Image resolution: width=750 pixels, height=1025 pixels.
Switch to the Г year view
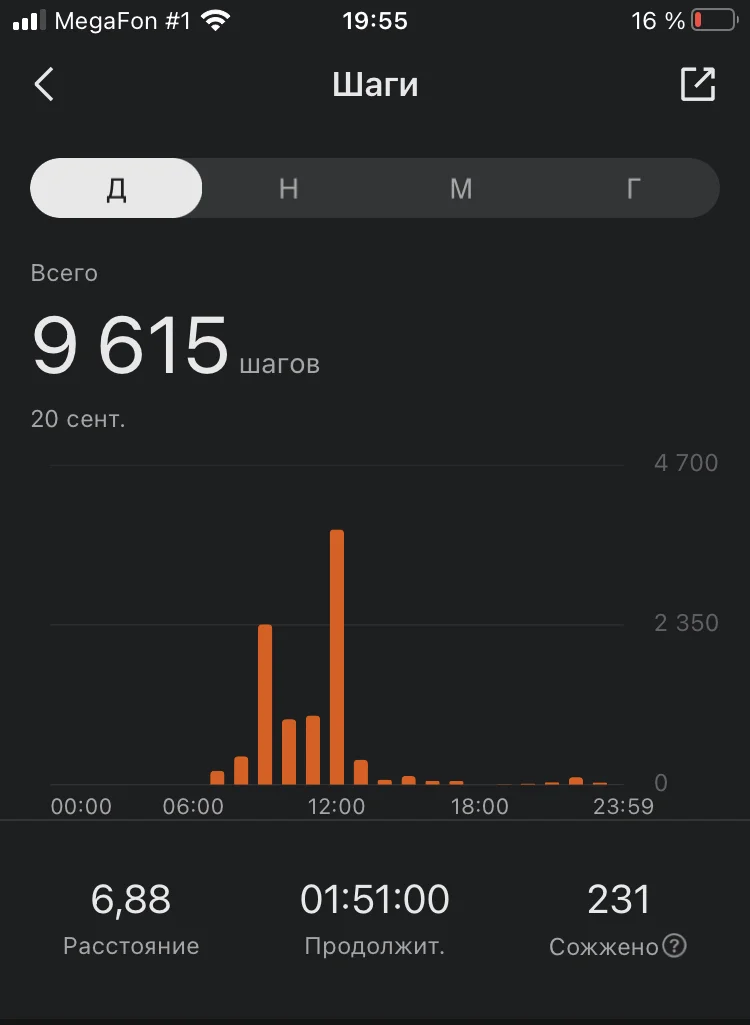coord(633,188)
